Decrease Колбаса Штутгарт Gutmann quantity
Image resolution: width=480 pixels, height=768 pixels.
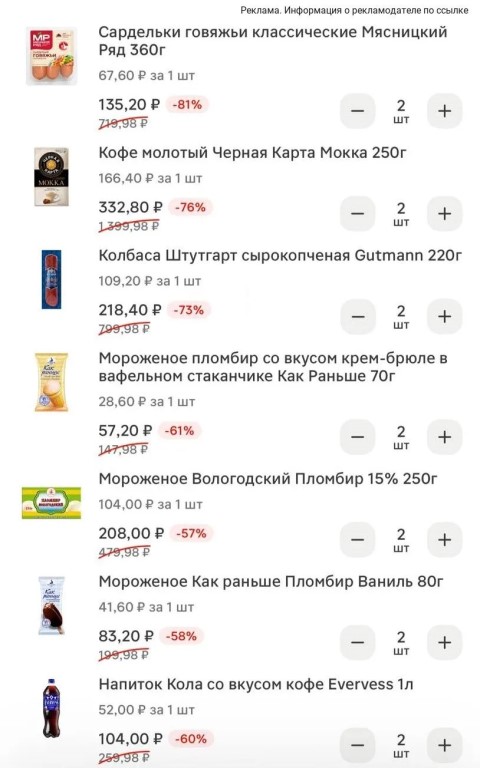(358, 317)
